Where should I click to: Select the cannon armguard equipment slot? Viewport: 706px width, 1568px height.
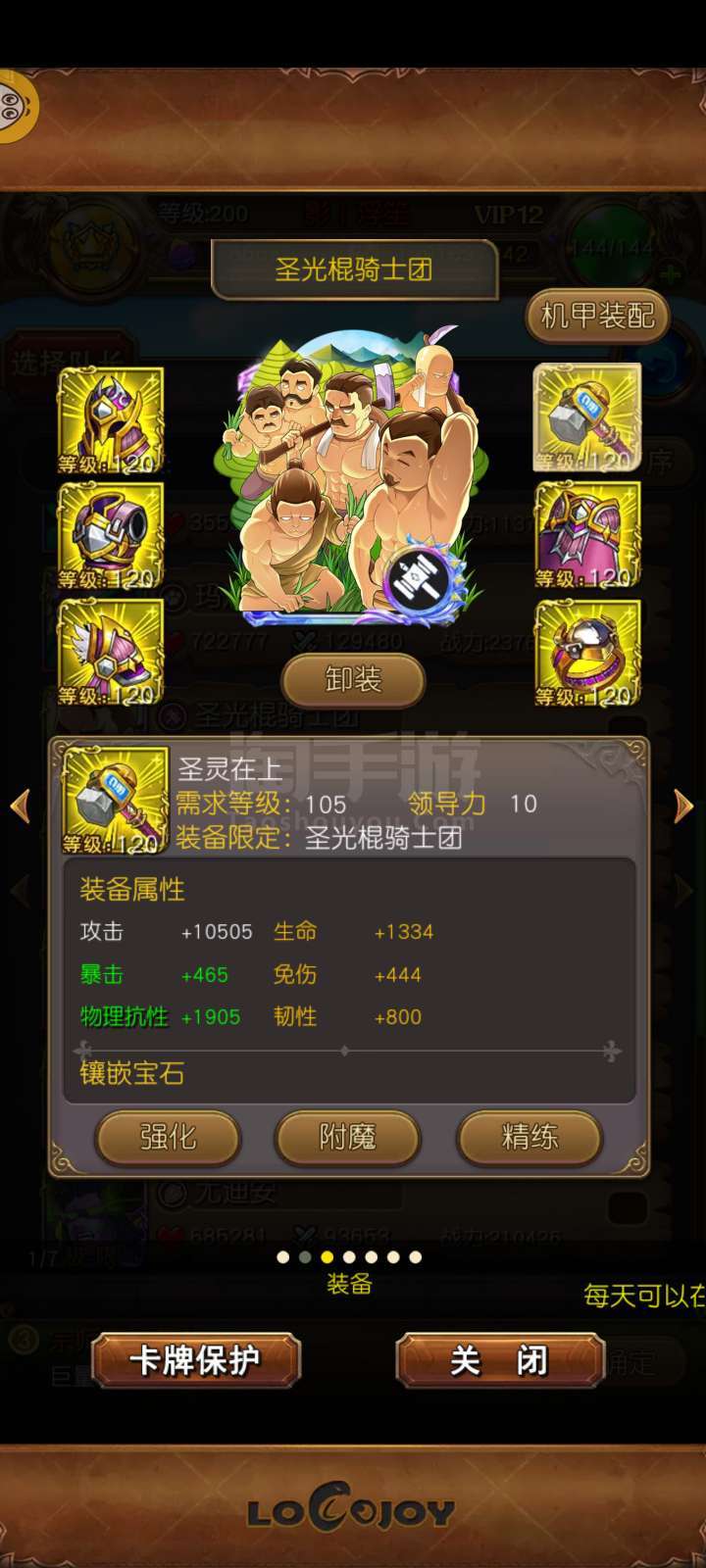click(x=111, y=537)
